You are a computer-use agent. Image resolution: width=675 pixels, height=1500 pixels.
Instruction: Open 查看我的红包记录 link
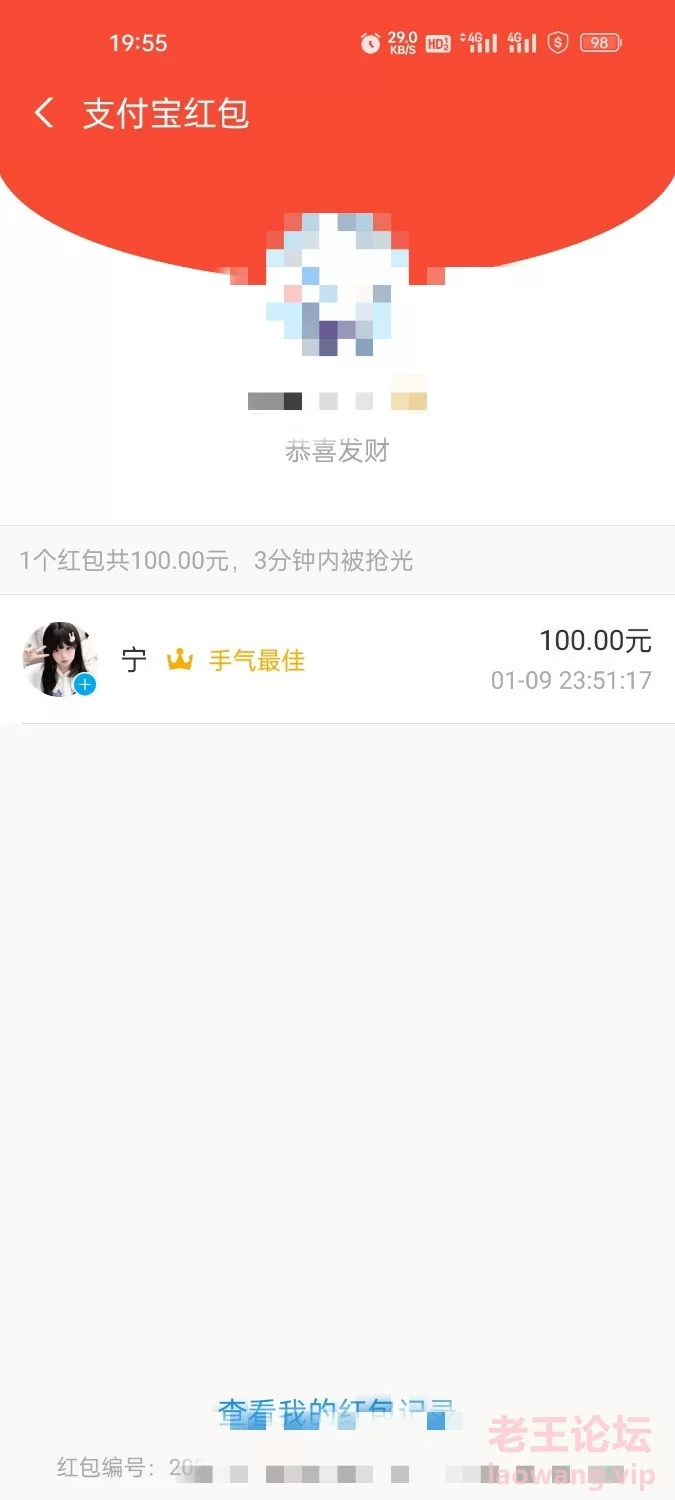point(337,1413)
